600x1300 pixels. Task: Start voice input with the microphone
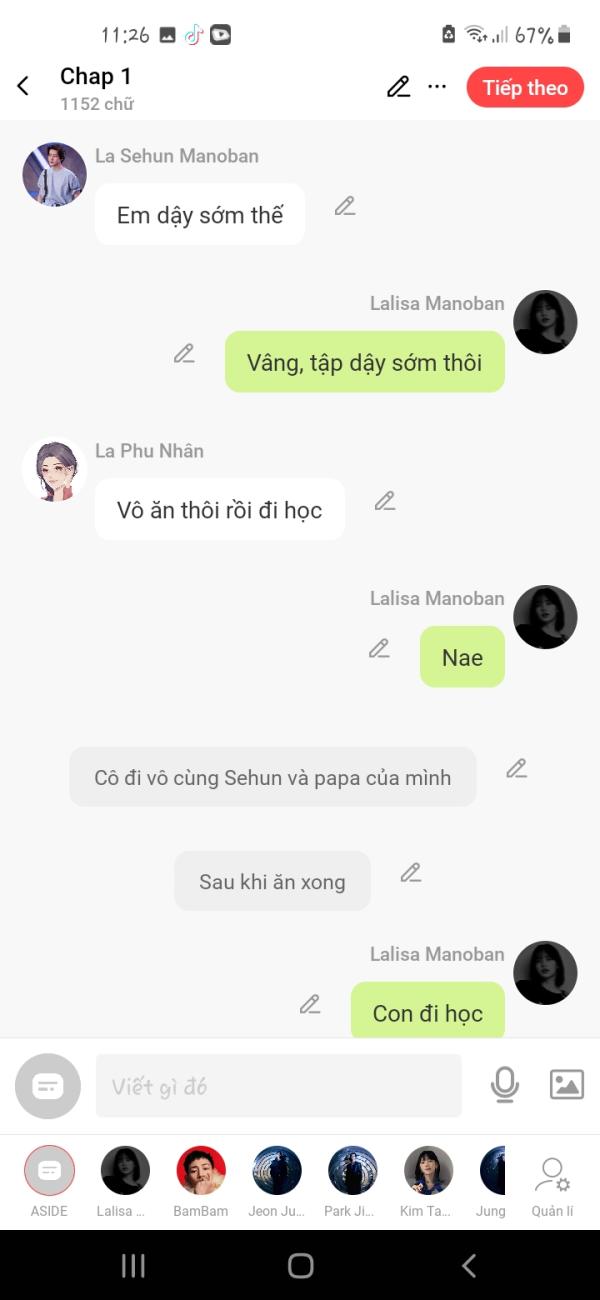click(x=505, y=1085)
